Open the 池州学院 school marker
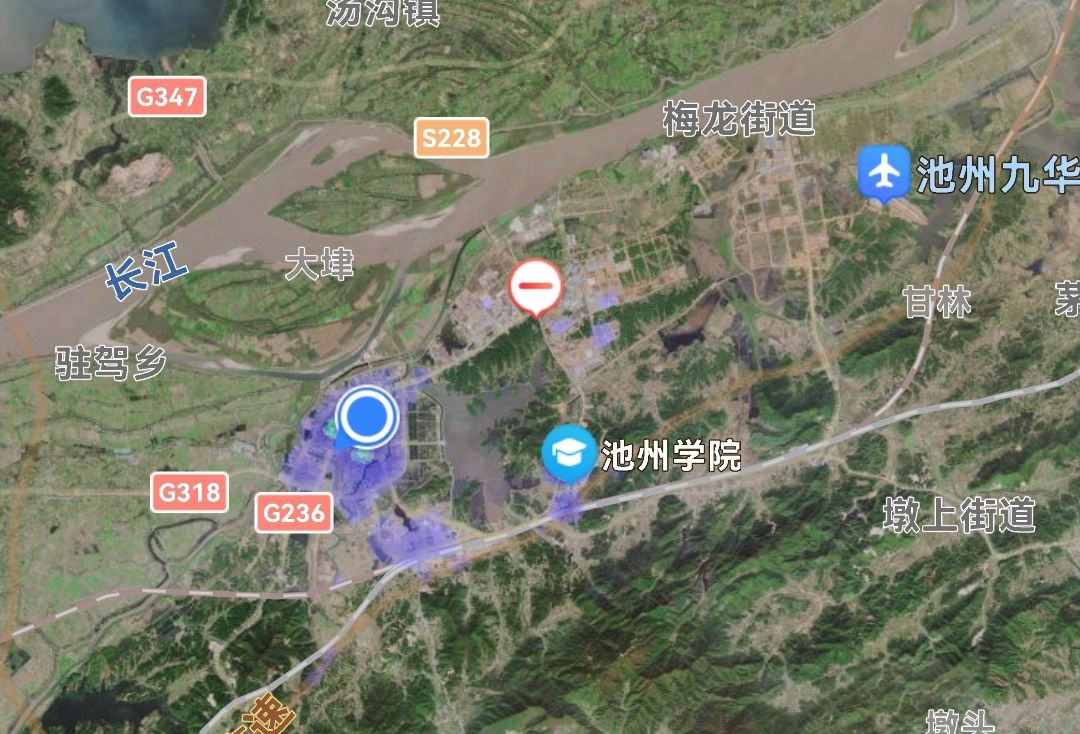 pyautogui.click(x=569, y=453)
